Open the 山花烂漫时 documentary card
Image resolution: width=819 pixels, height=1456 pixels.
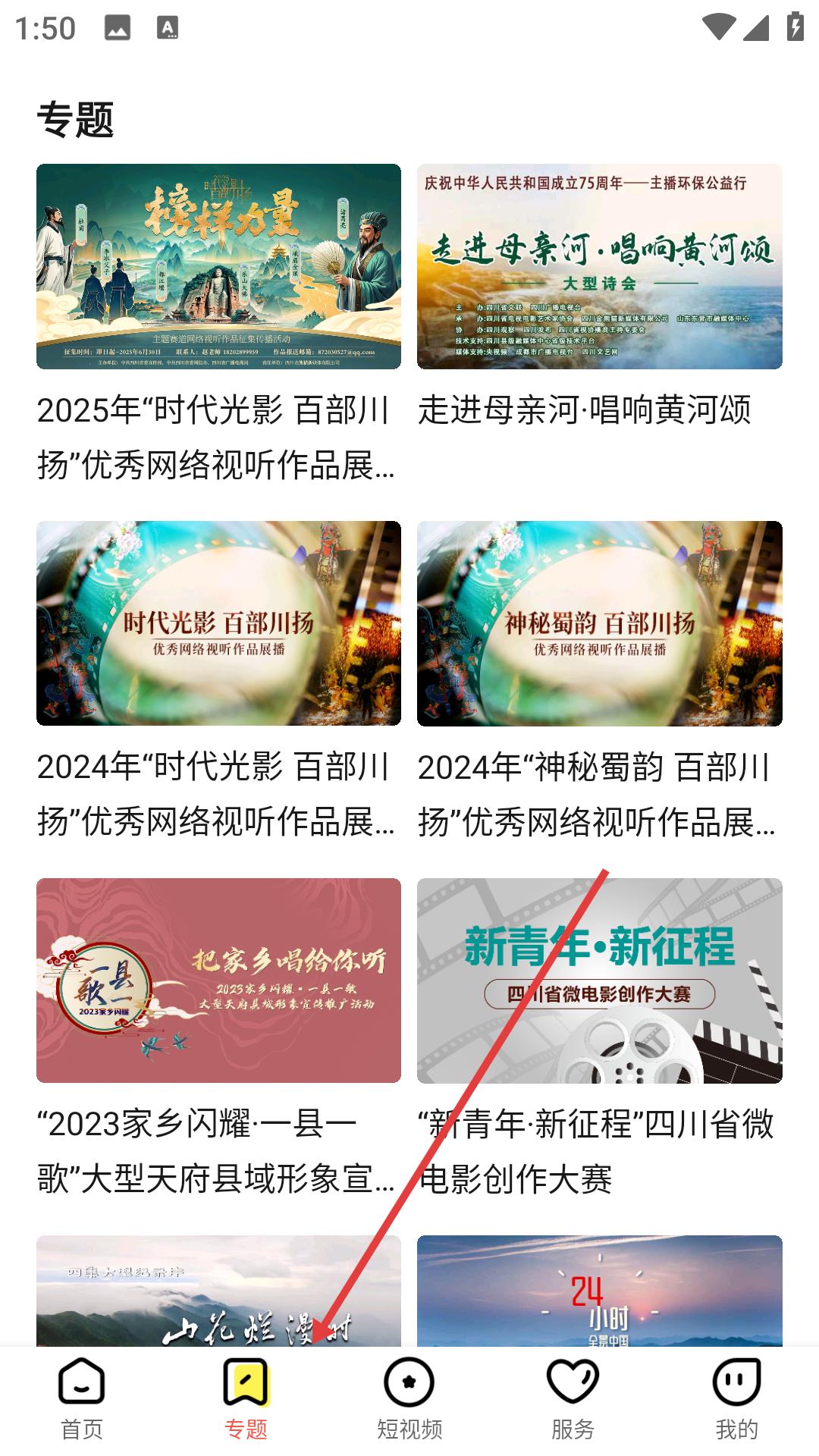point(218,1291)
